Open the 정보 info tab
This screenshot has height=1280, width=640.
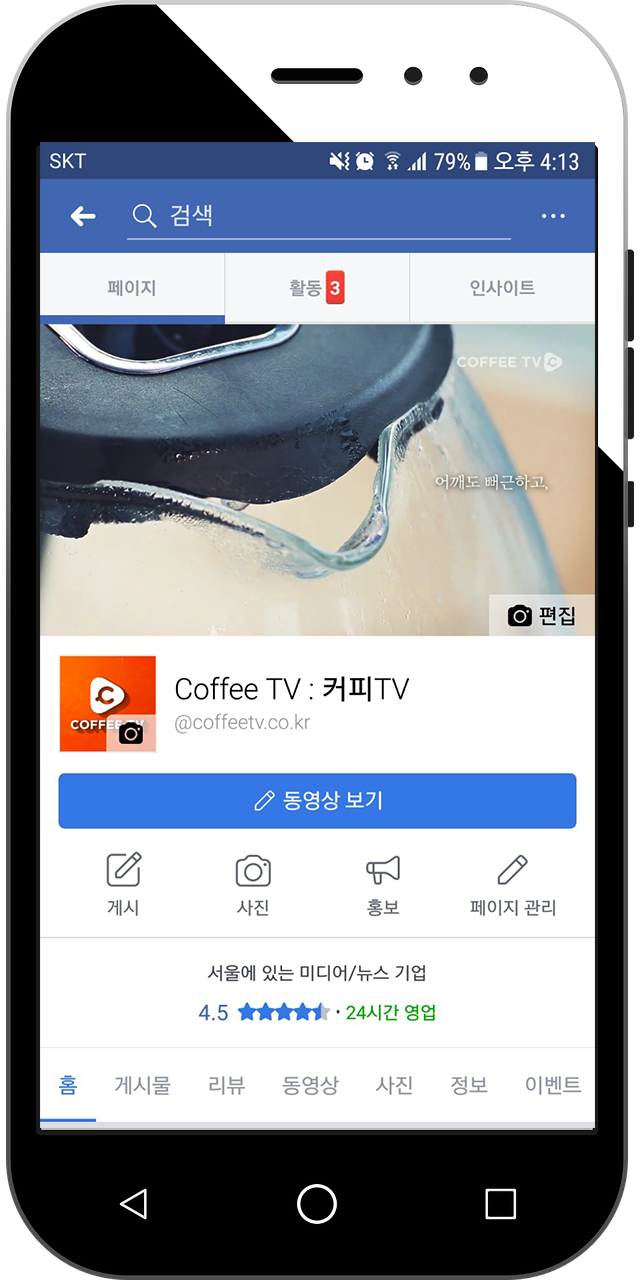[469, 1085]
